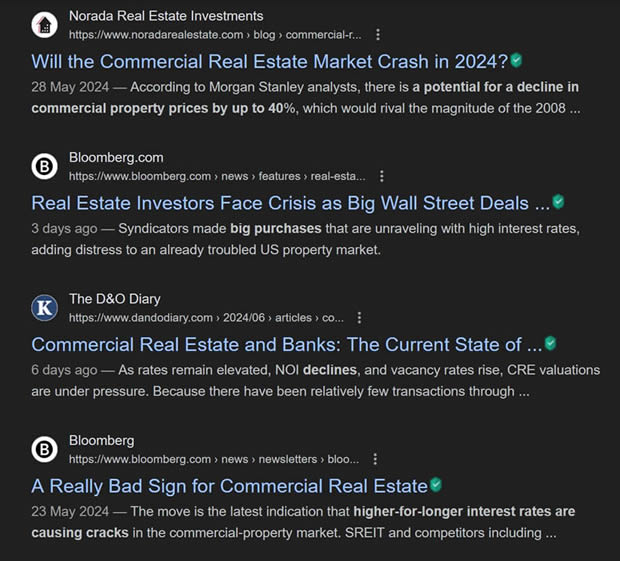Open 'A Really Bad Sign for Commercial Real Estate'
The image size is (620, 561).
pos(229,486)
